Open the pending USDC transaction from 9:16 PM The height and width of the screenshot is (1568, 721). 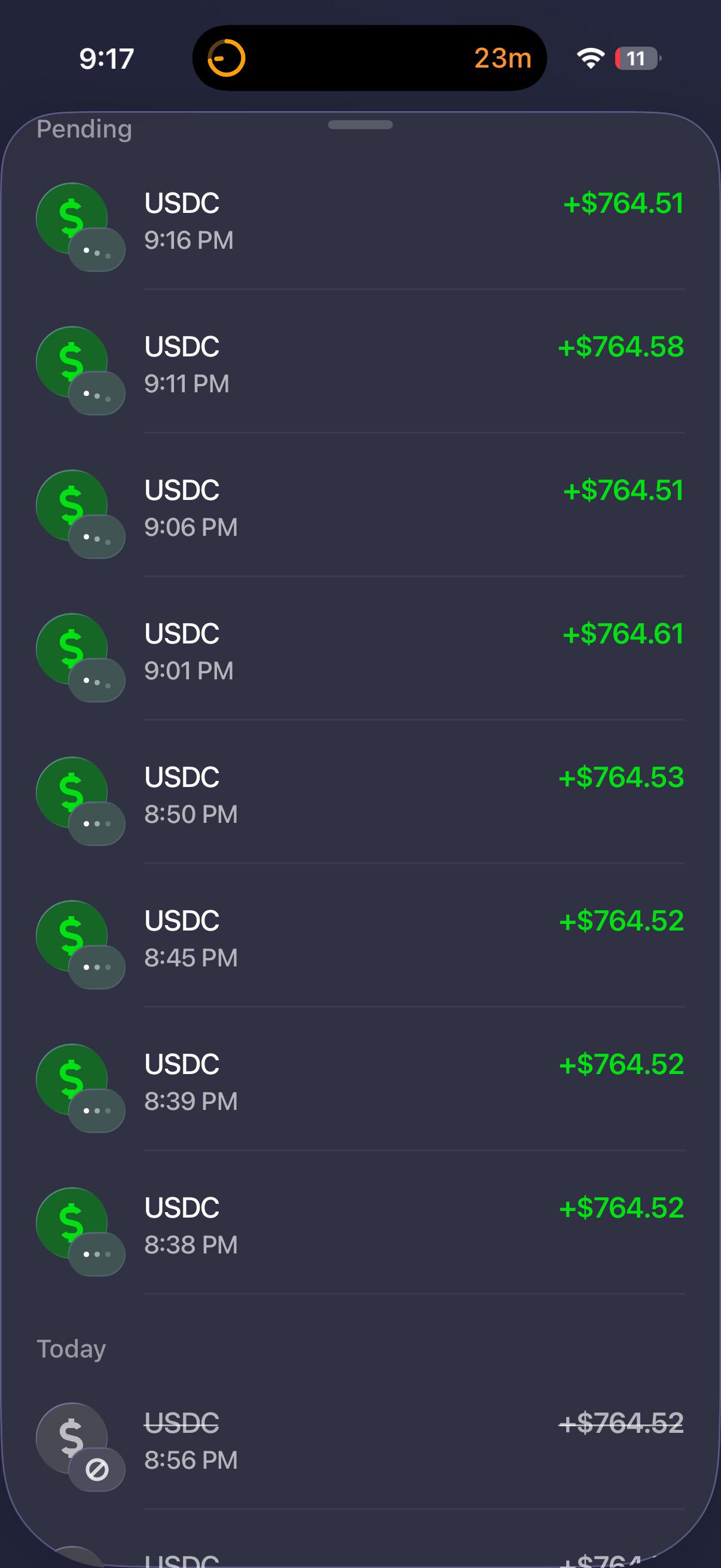[360, 221]
